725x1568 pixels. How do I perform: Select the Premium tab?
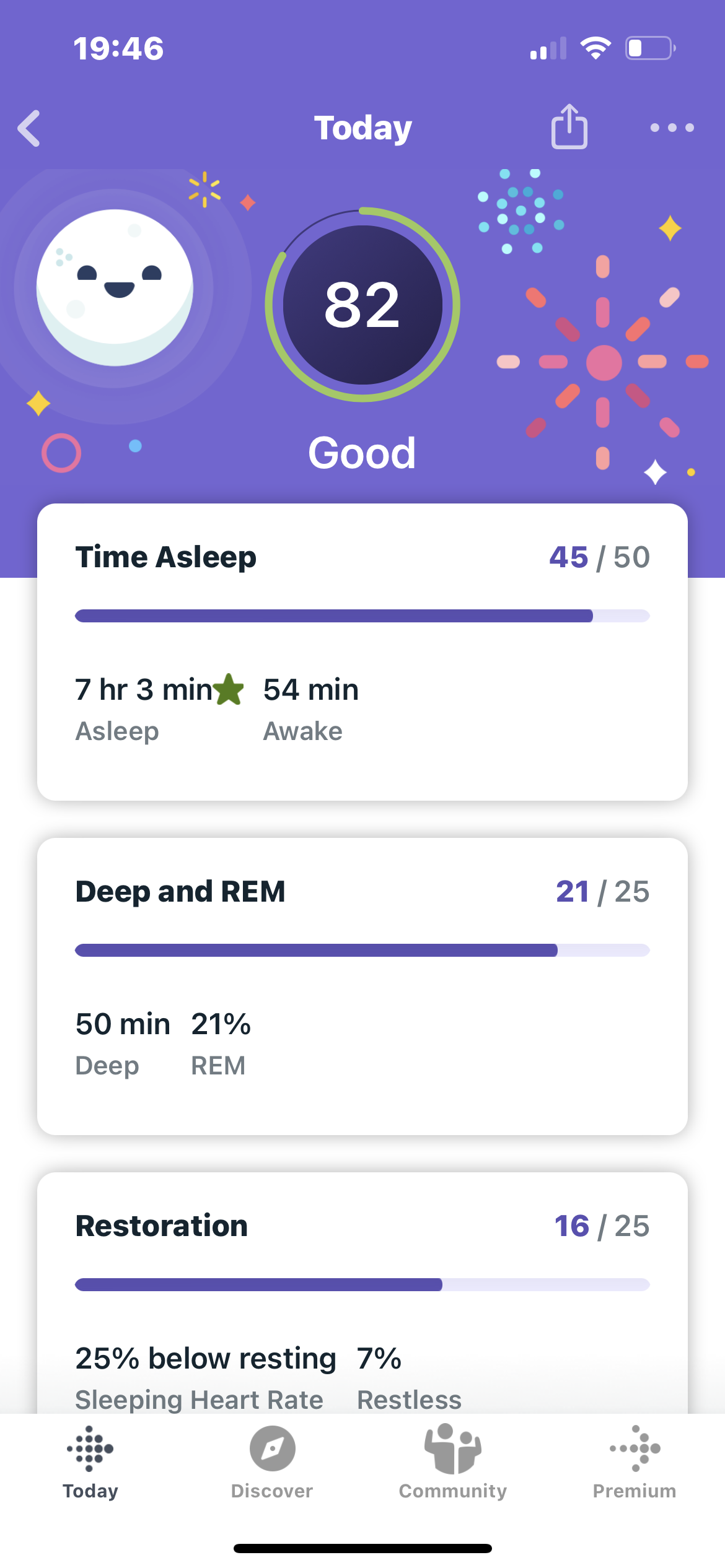(x=635, y=1461)
